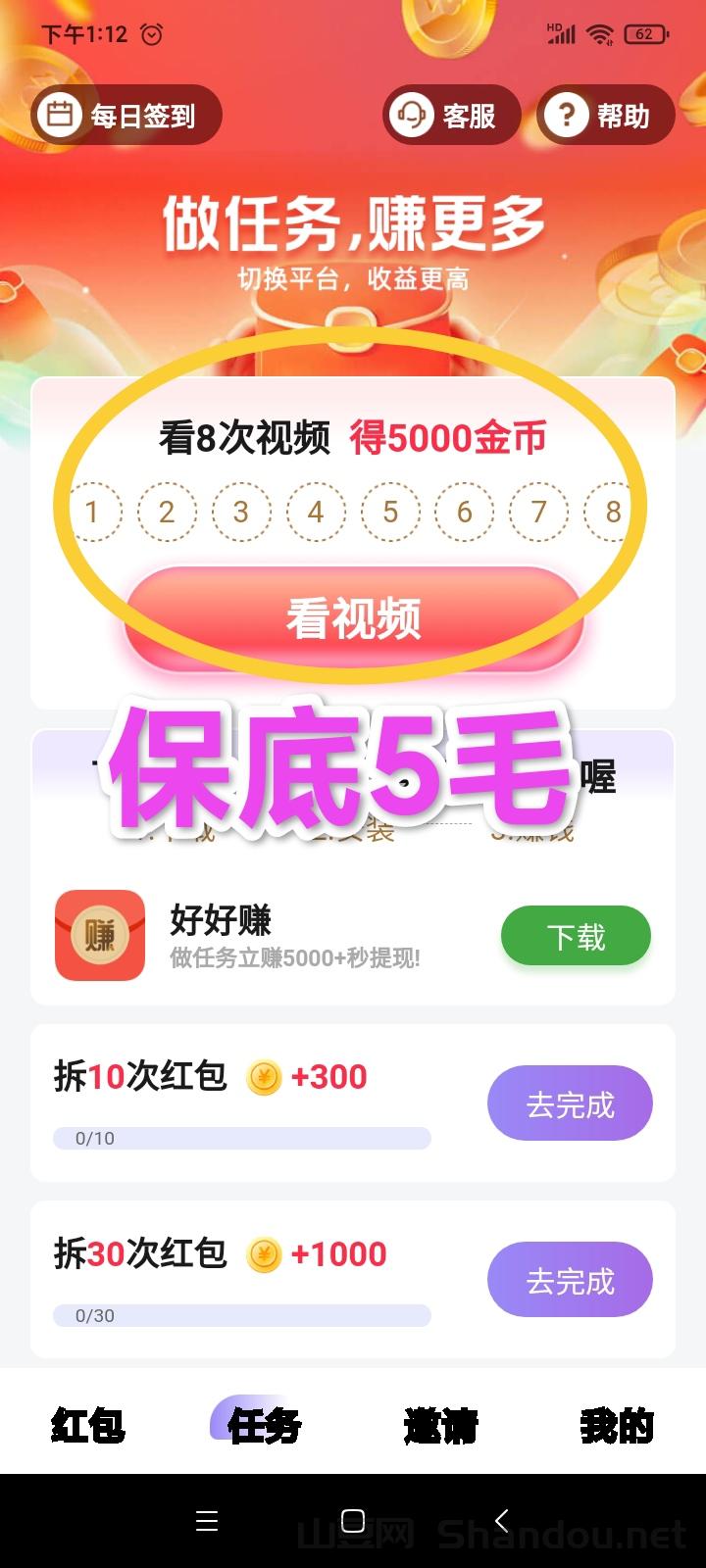Image resolution: width=706 pixels, height=1568 pixels.
Task: Go back using system back button
Action: coord(501,1521)
